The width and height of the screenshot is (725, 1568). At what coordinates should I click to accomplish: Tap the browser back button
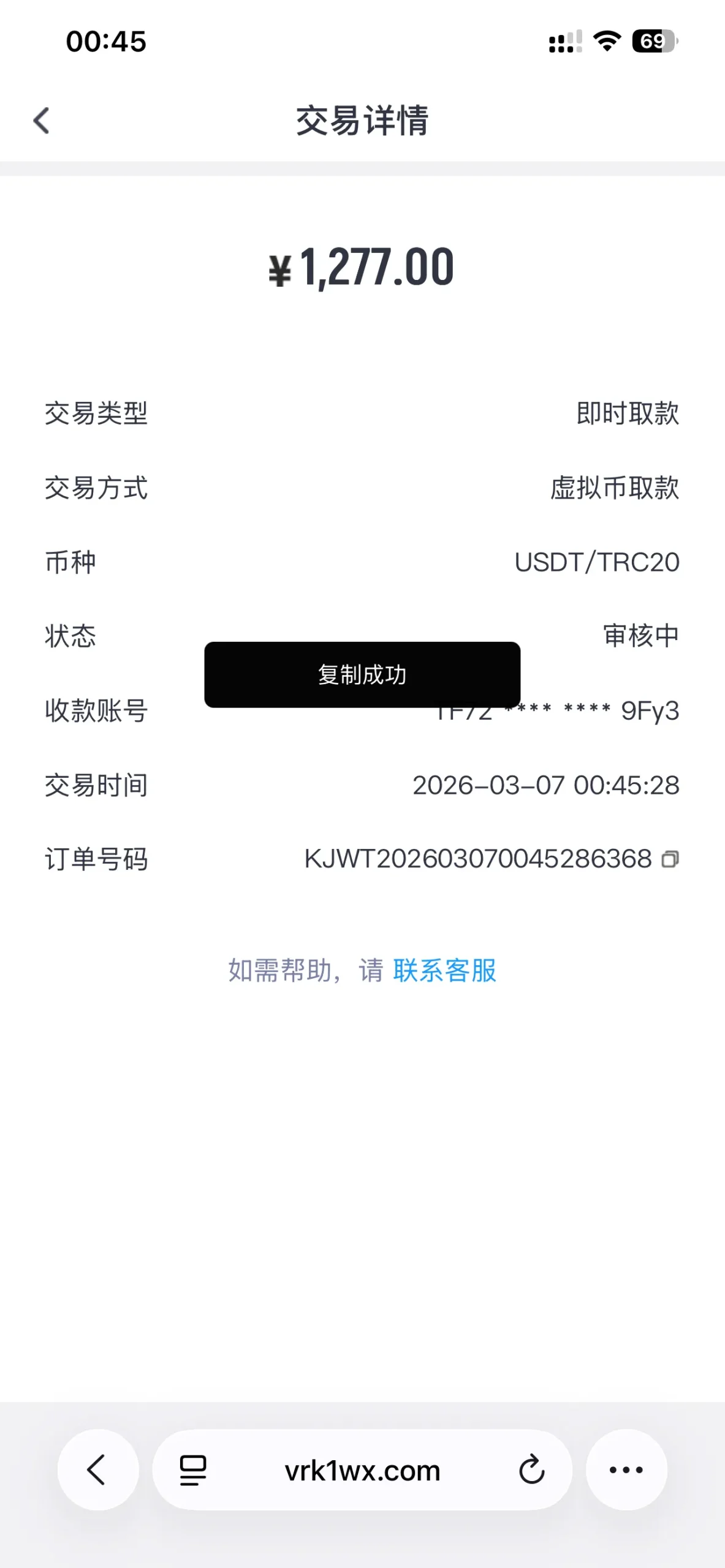97,1469
